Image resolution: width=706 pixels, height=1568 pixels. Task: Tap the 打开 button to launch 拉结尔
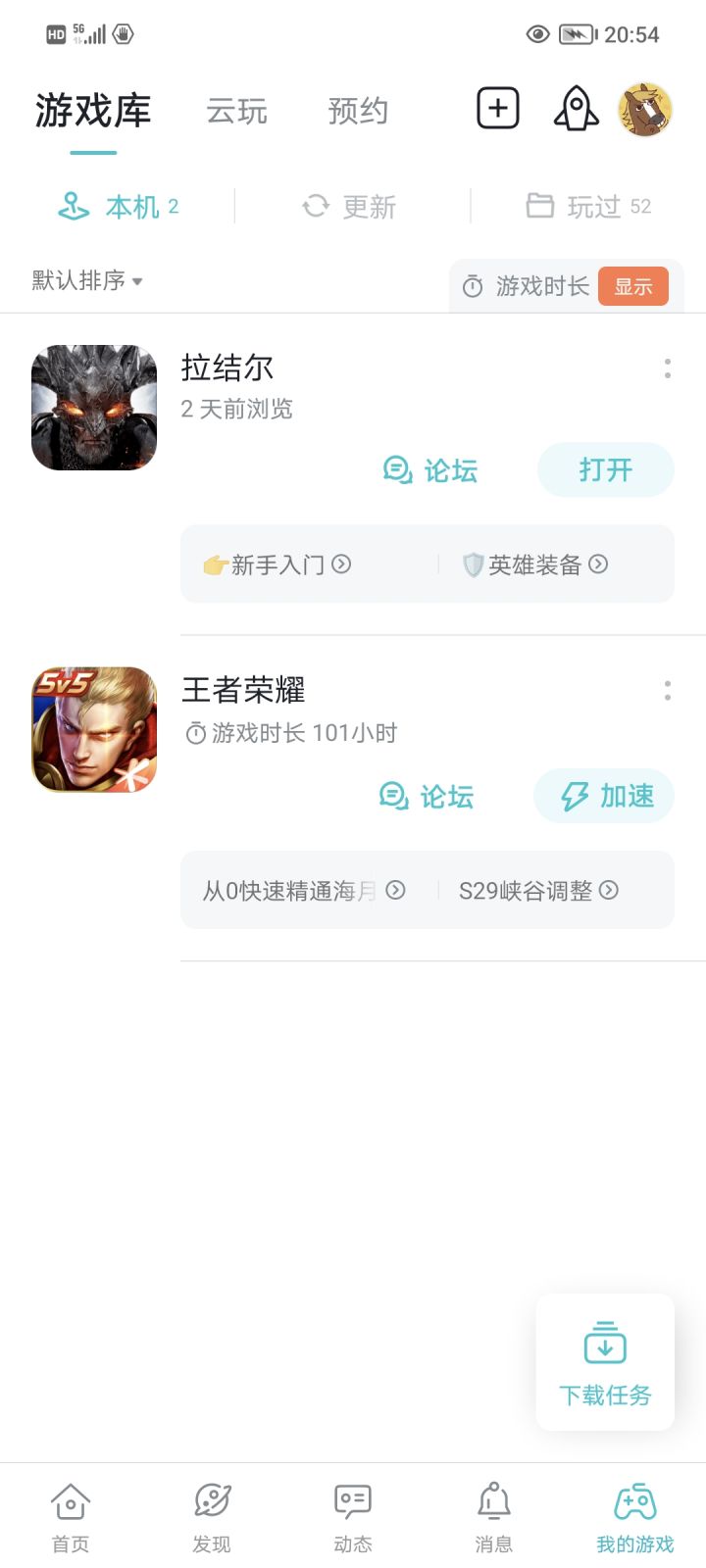click(x=605, y=469)
